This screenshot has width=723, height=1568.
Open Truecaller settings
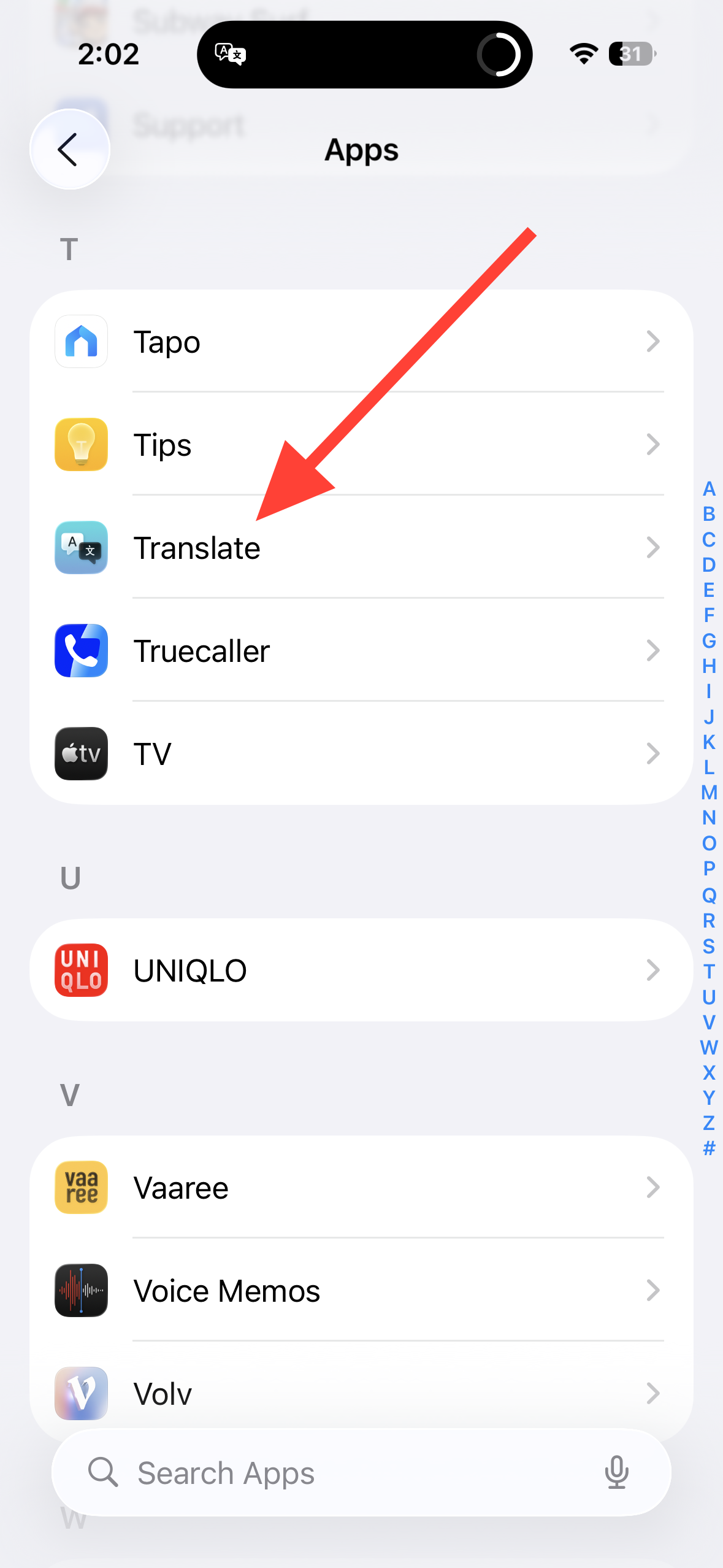(361, 651)
